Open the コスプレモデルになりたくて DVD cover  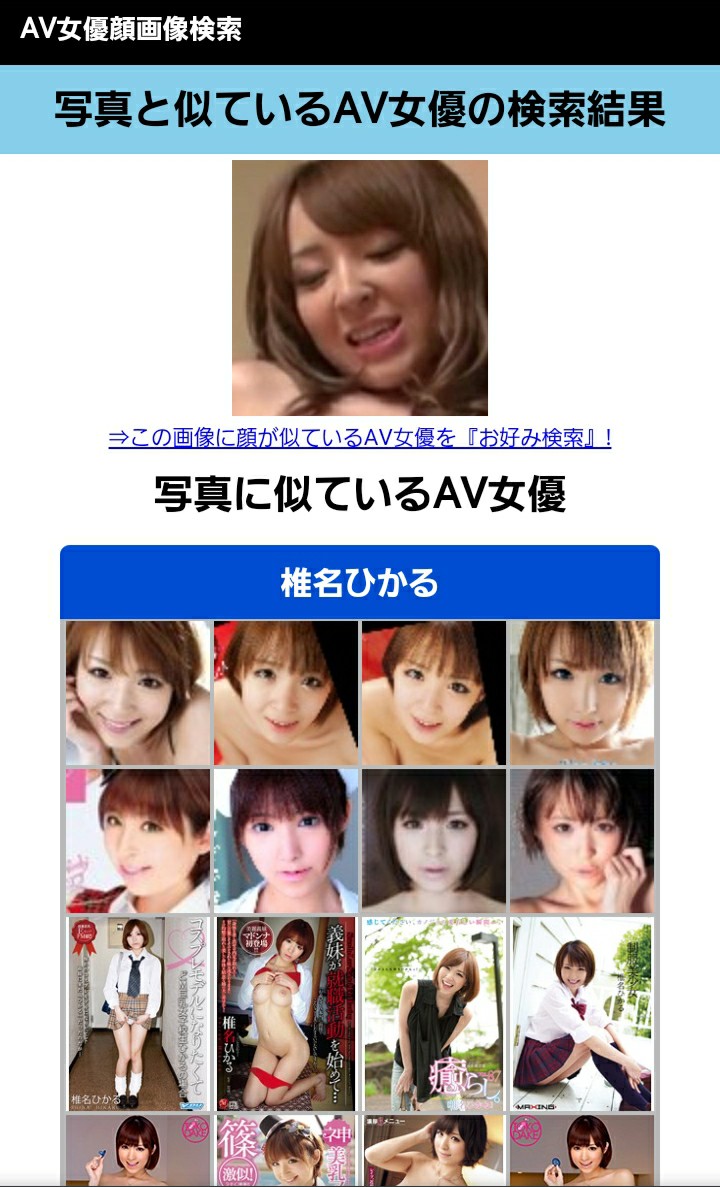137,1013
